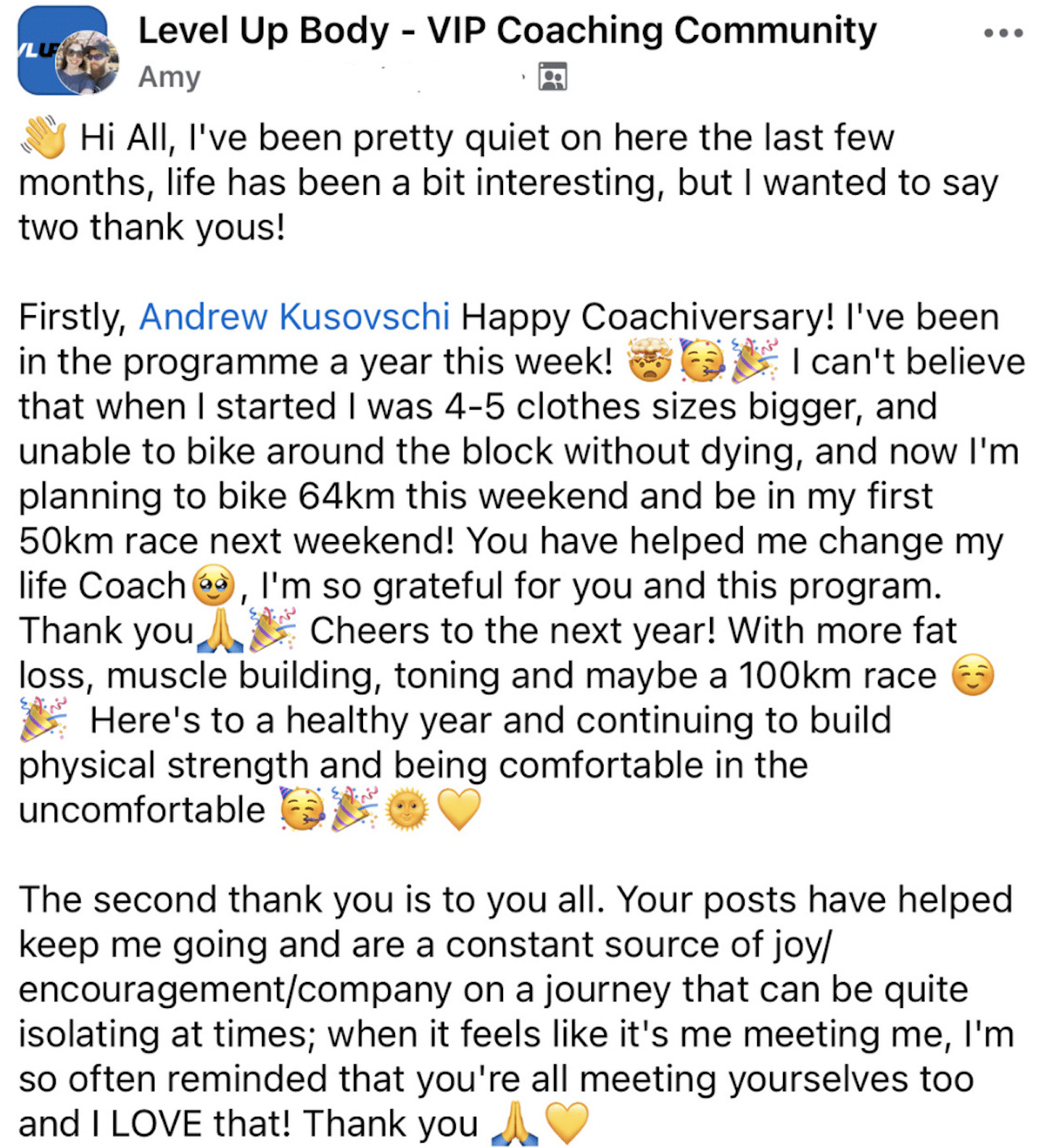Open Level Up Body group page

point(506,31)
